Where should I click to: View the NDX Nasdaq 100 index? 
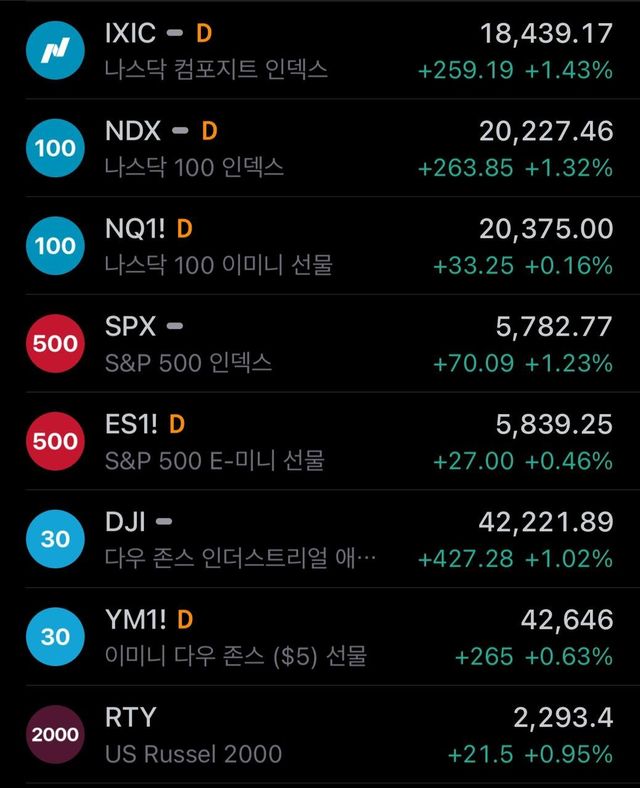tap(320, 148)
